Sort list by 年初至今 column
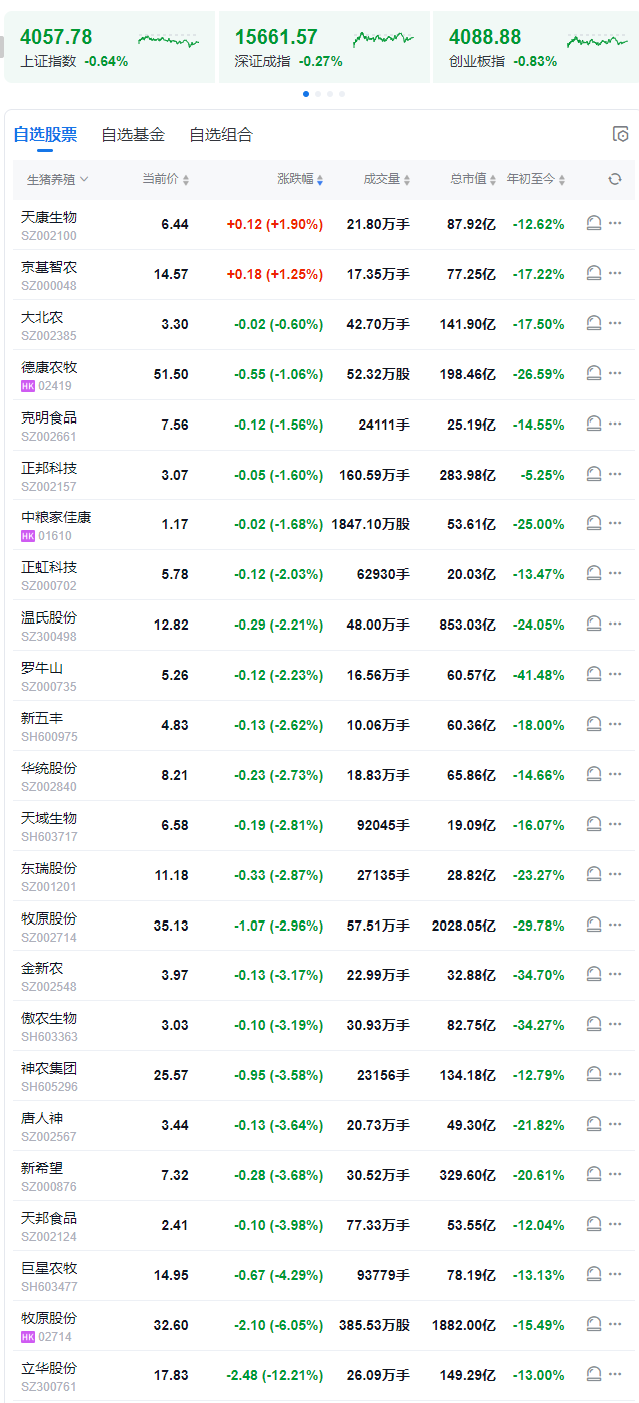The width and height of the screenshot is (639, 1403). click(x=536, y=179)
